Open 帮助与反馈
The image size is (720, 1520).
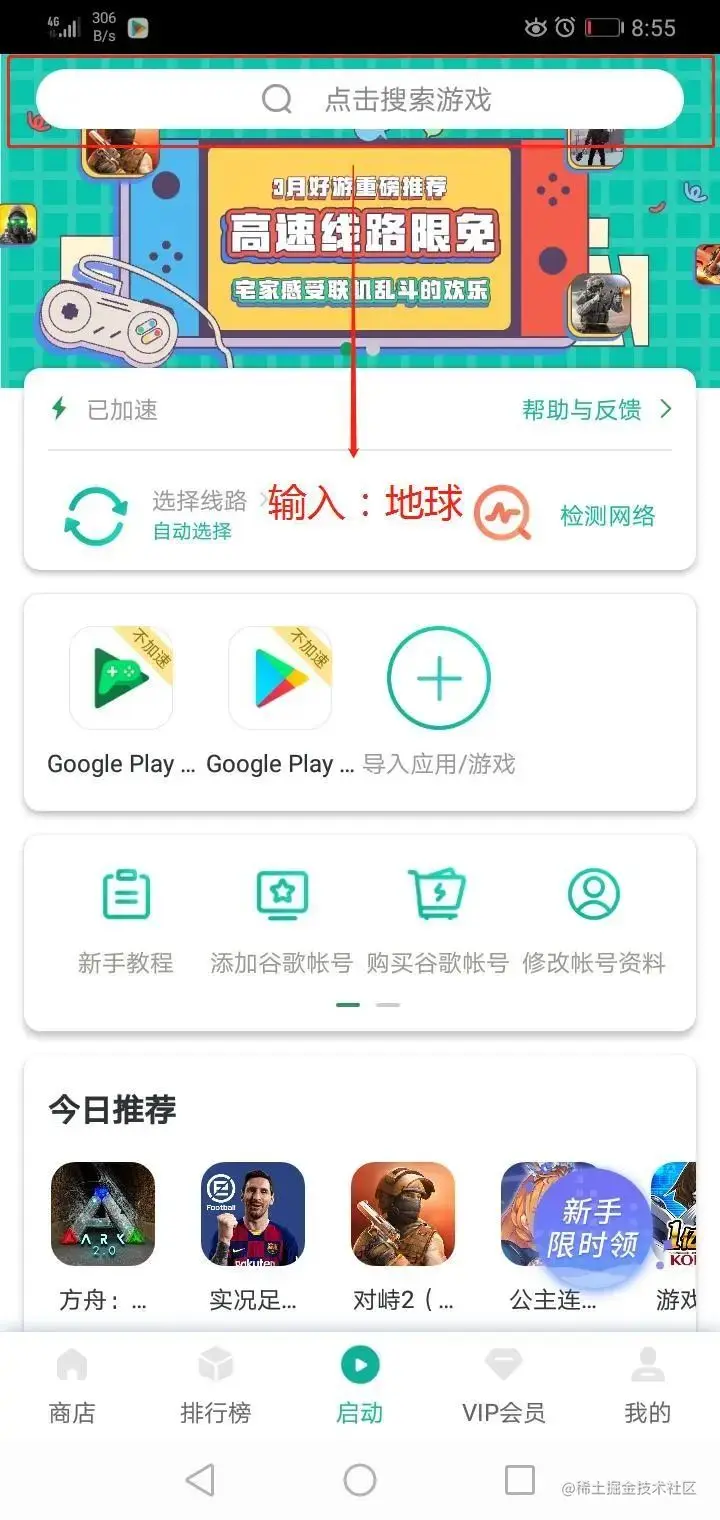point(596,409)
